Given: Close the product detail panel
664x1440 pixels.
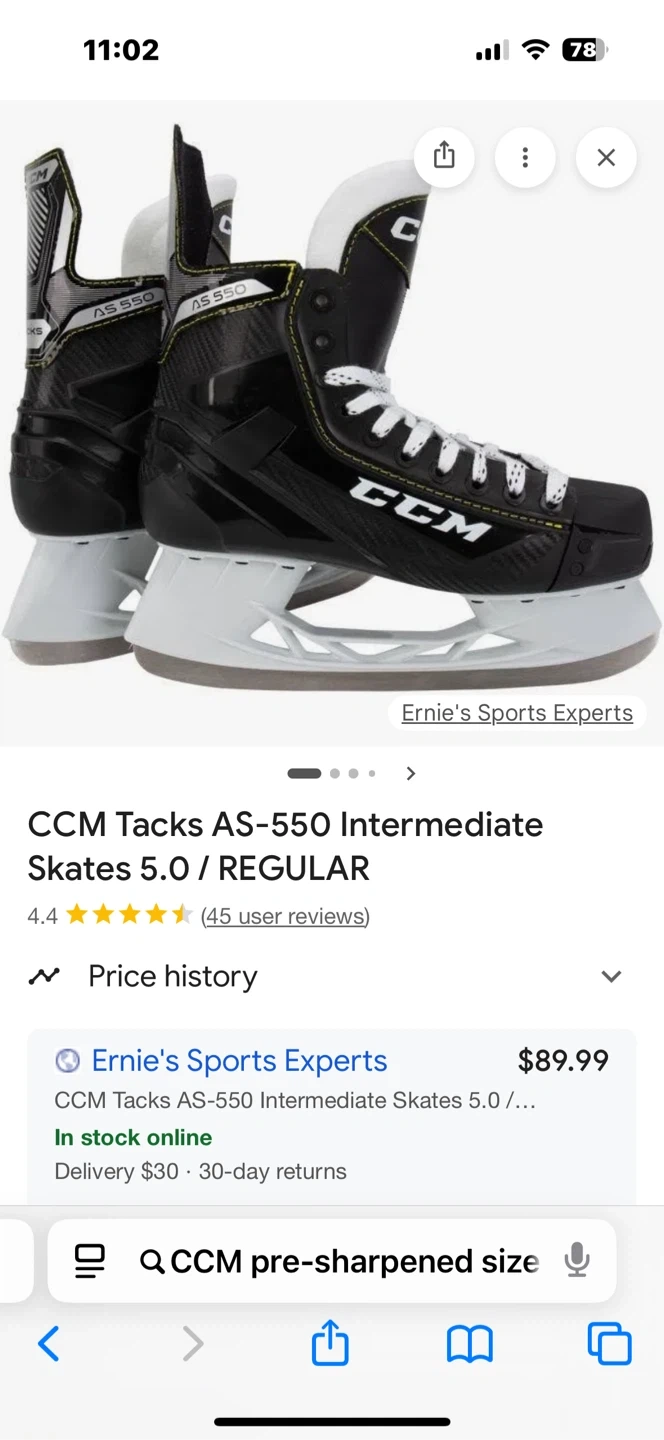Looking at the screenshot, I should pyautogui.click(x=606, y=157).
